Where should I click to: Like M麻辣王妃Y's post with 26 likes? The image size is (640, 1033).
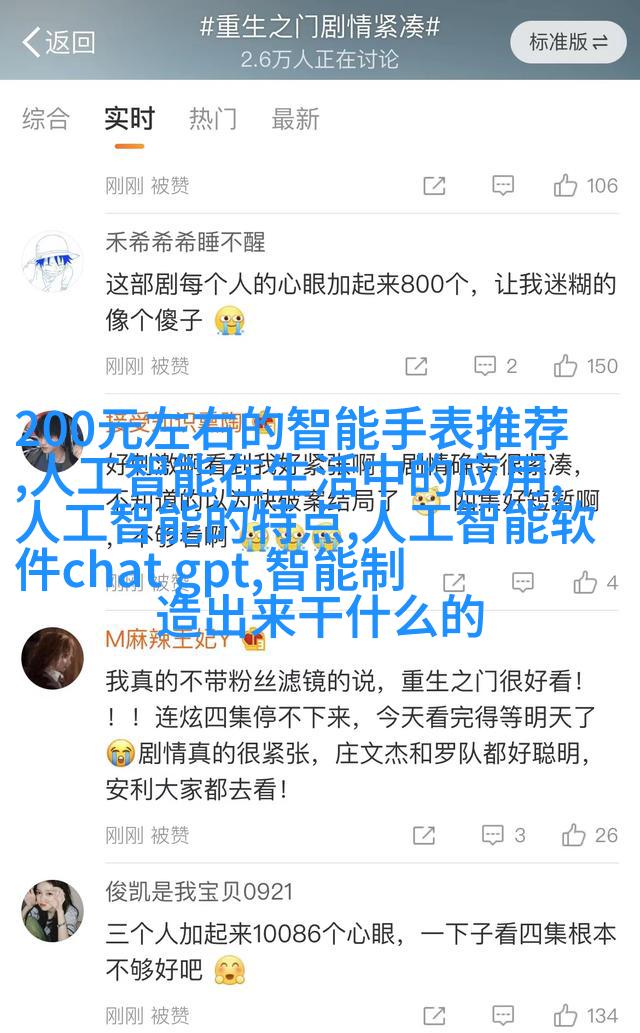click(x=589, y=835)
